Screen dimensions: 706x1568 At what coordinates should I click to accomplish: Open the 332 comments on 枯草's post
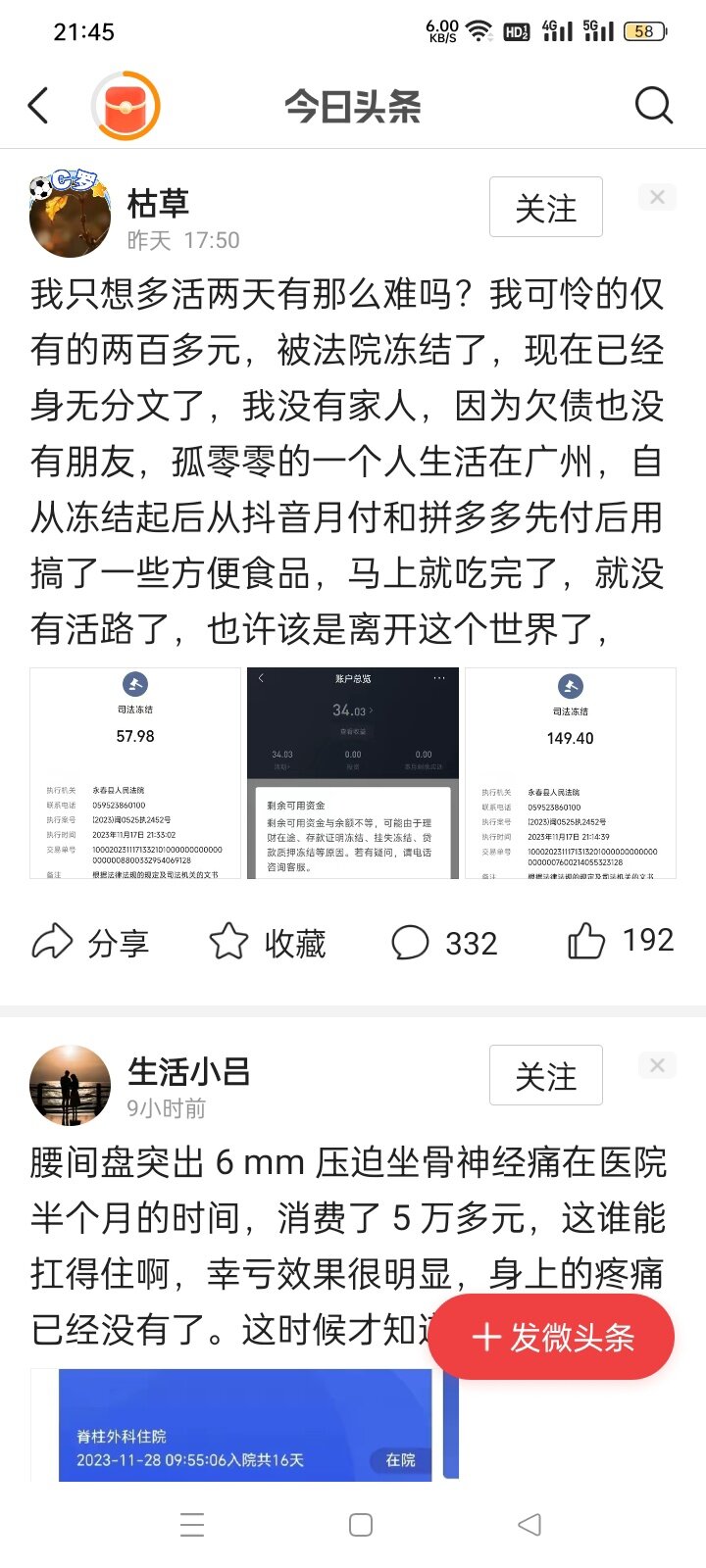(x=444, y=943)
